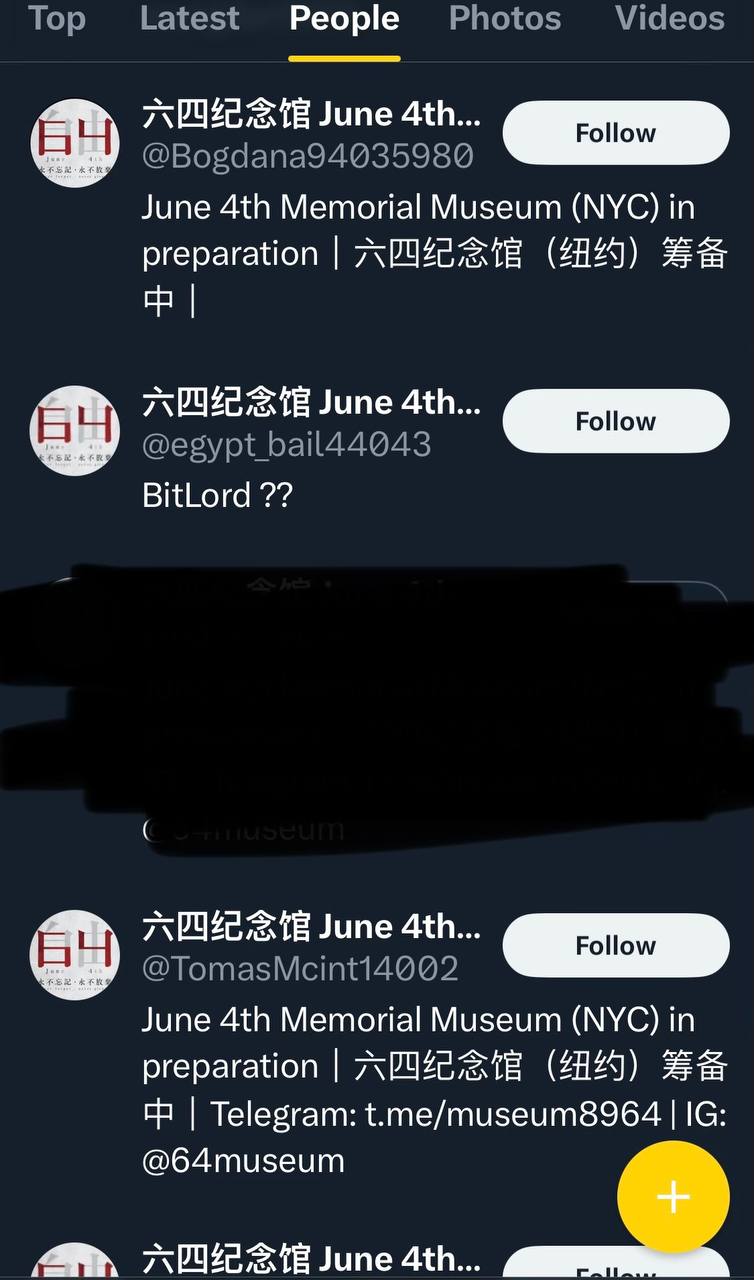Follow the @Bogdana94035980 account
Screen dimensions: 754x1280
click(615, 133)
